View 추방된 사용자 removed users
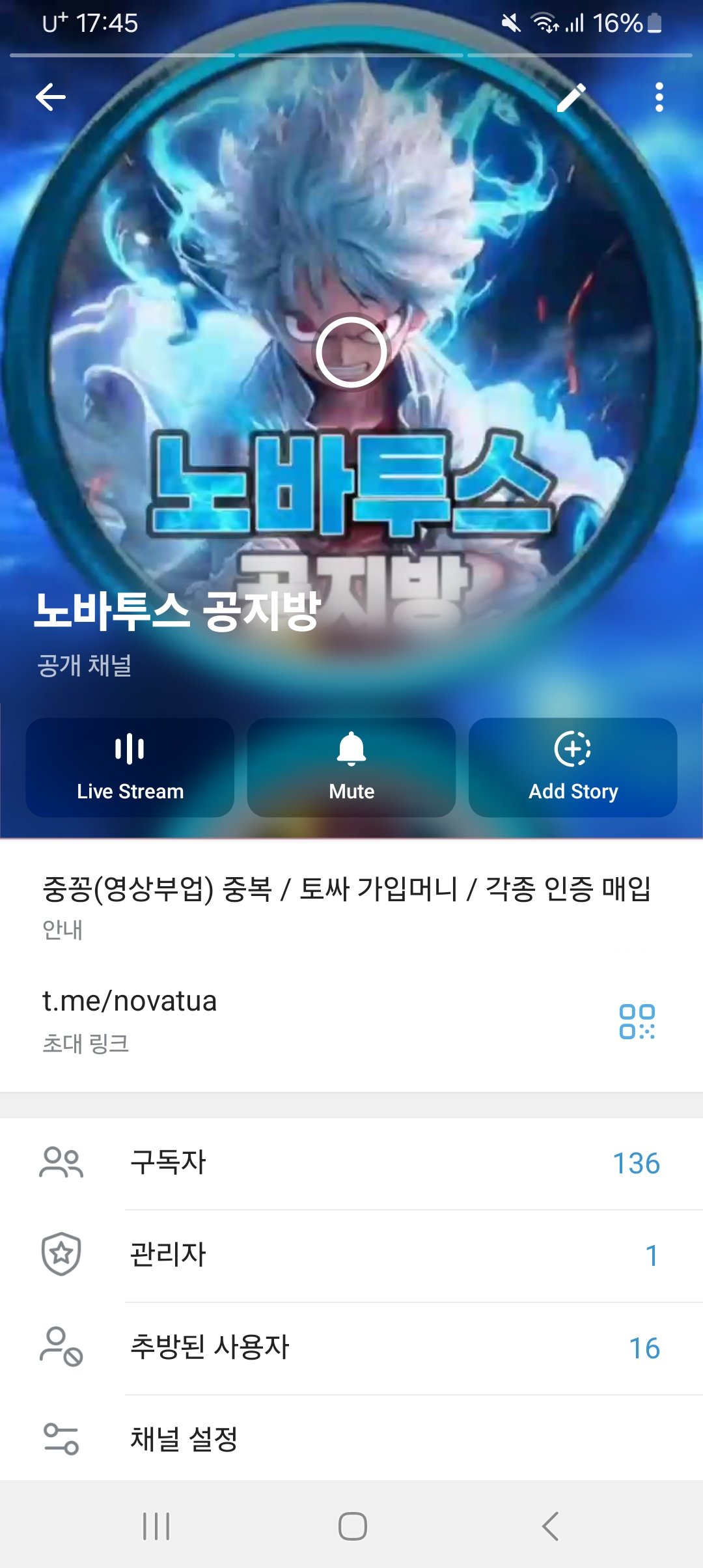The image size is (703, 1568). [x=351, y=1347]
